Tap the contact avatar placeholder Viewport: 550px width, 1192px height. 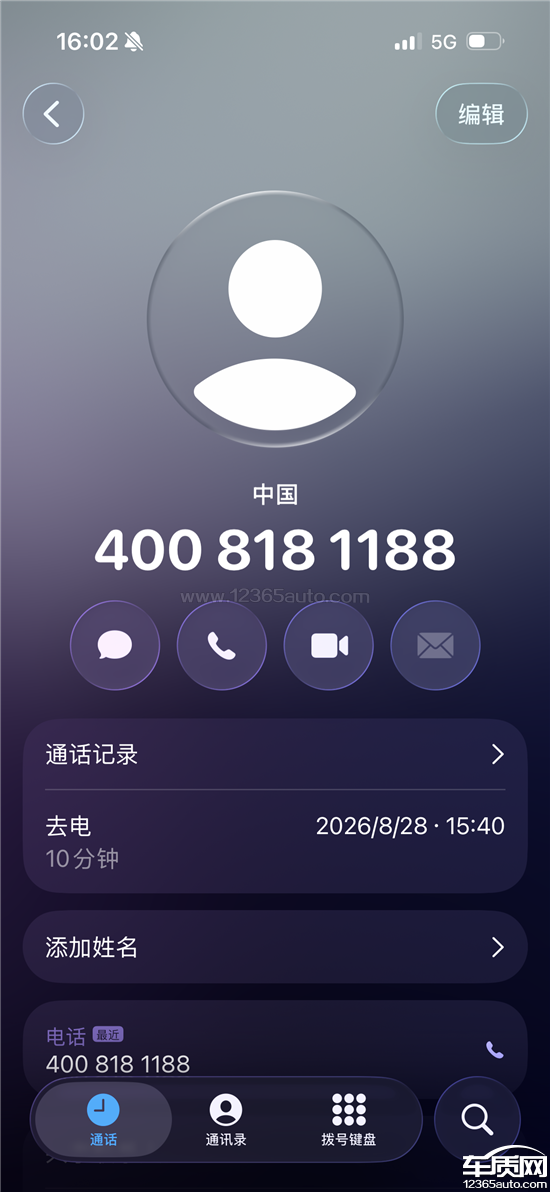click(x=275, y=319)
